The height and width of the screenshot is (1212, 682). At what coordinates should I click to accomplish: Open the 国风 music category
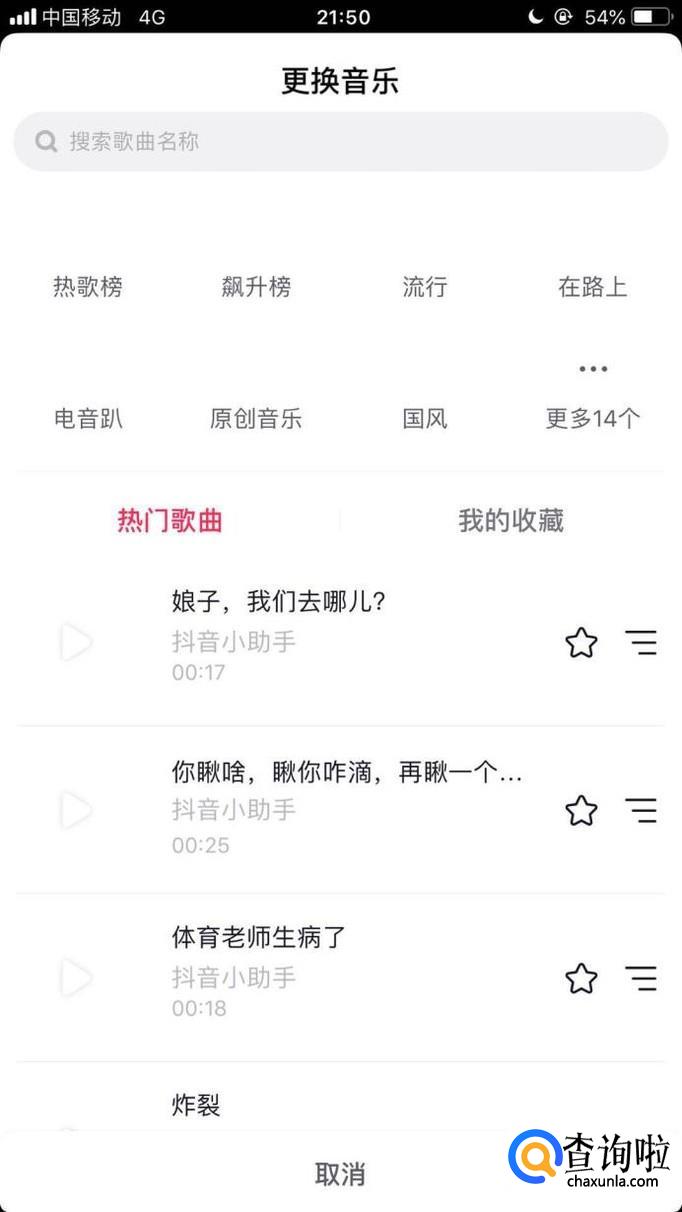tap(424, 418)
